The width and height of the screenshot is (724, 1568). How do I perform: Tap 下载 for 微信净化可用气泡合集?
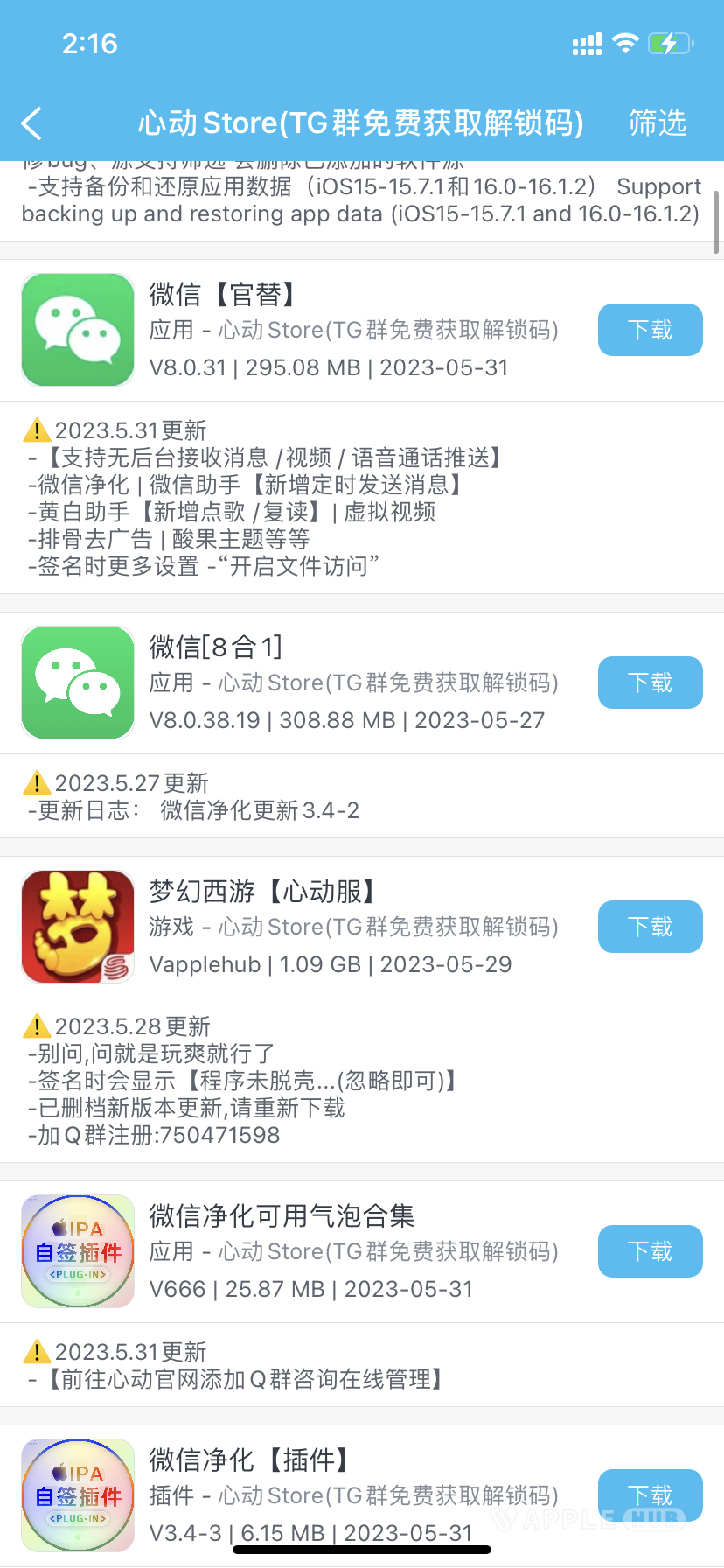point(650,1251)
